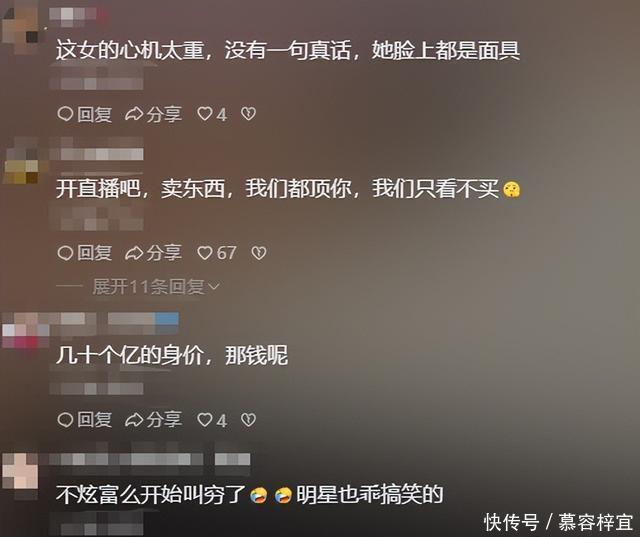
Task: Share the 开直播吧 comment
Action: 153,252
